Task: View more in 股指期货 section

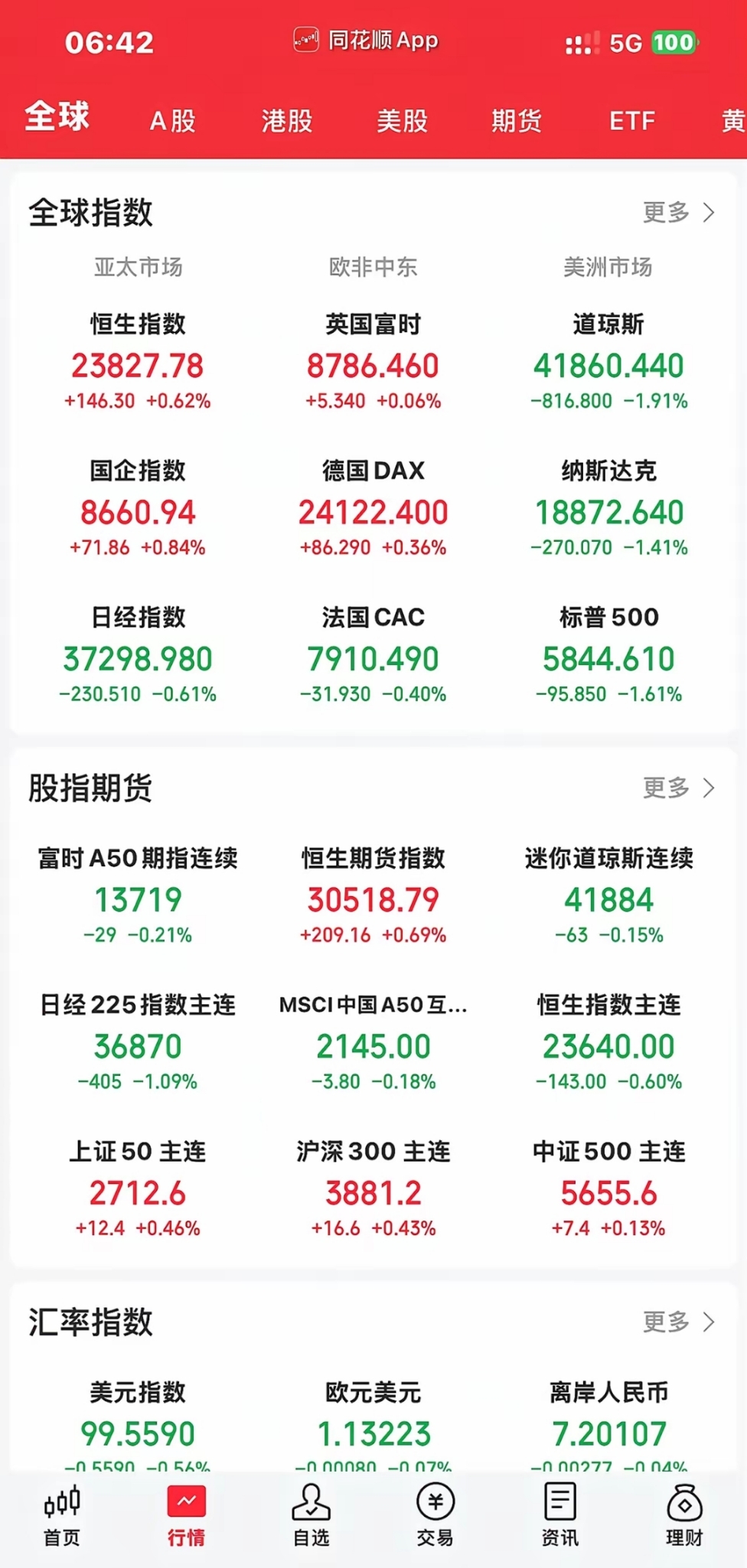Action: coord(679,787)
